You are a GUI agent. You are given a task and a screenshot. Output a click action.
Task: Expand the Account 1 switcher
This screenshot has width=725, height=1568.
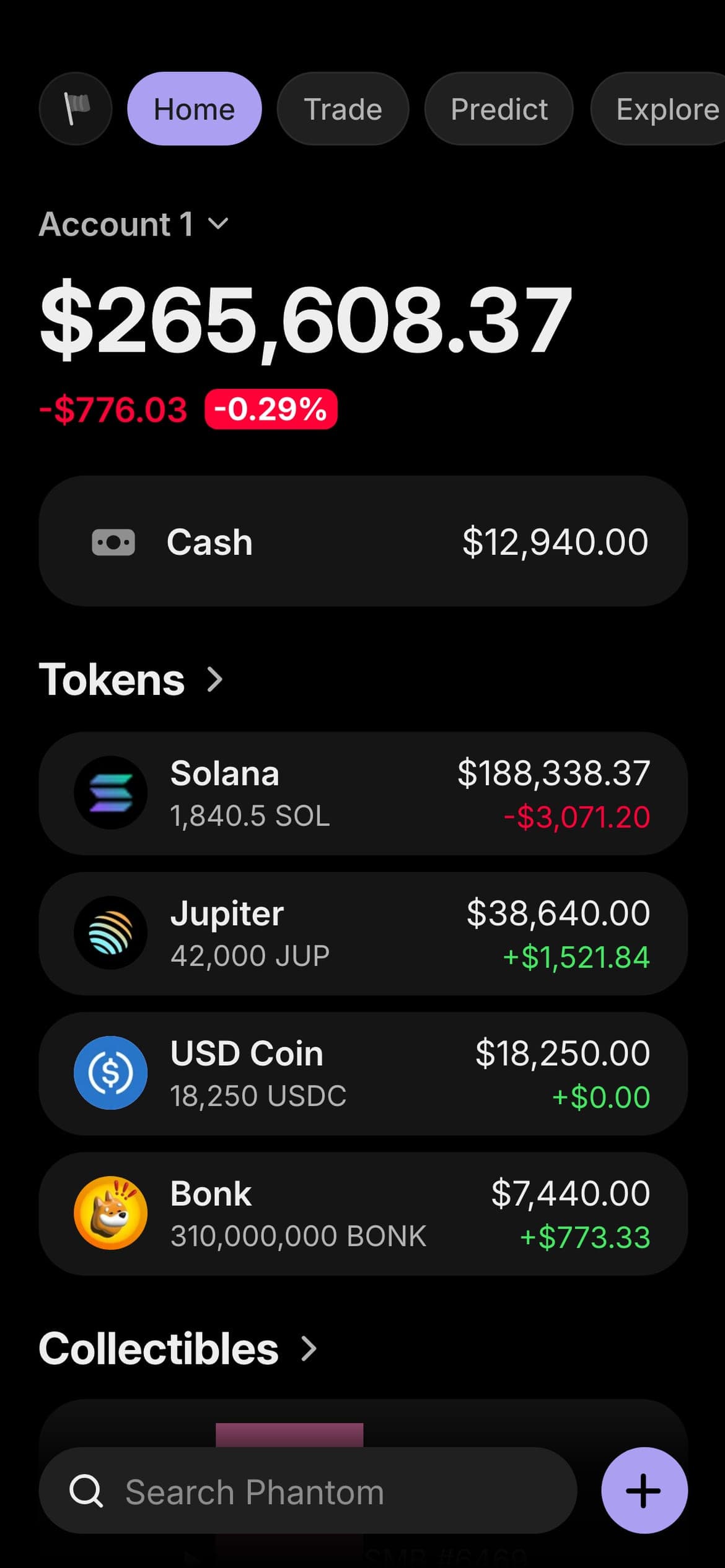134,224
